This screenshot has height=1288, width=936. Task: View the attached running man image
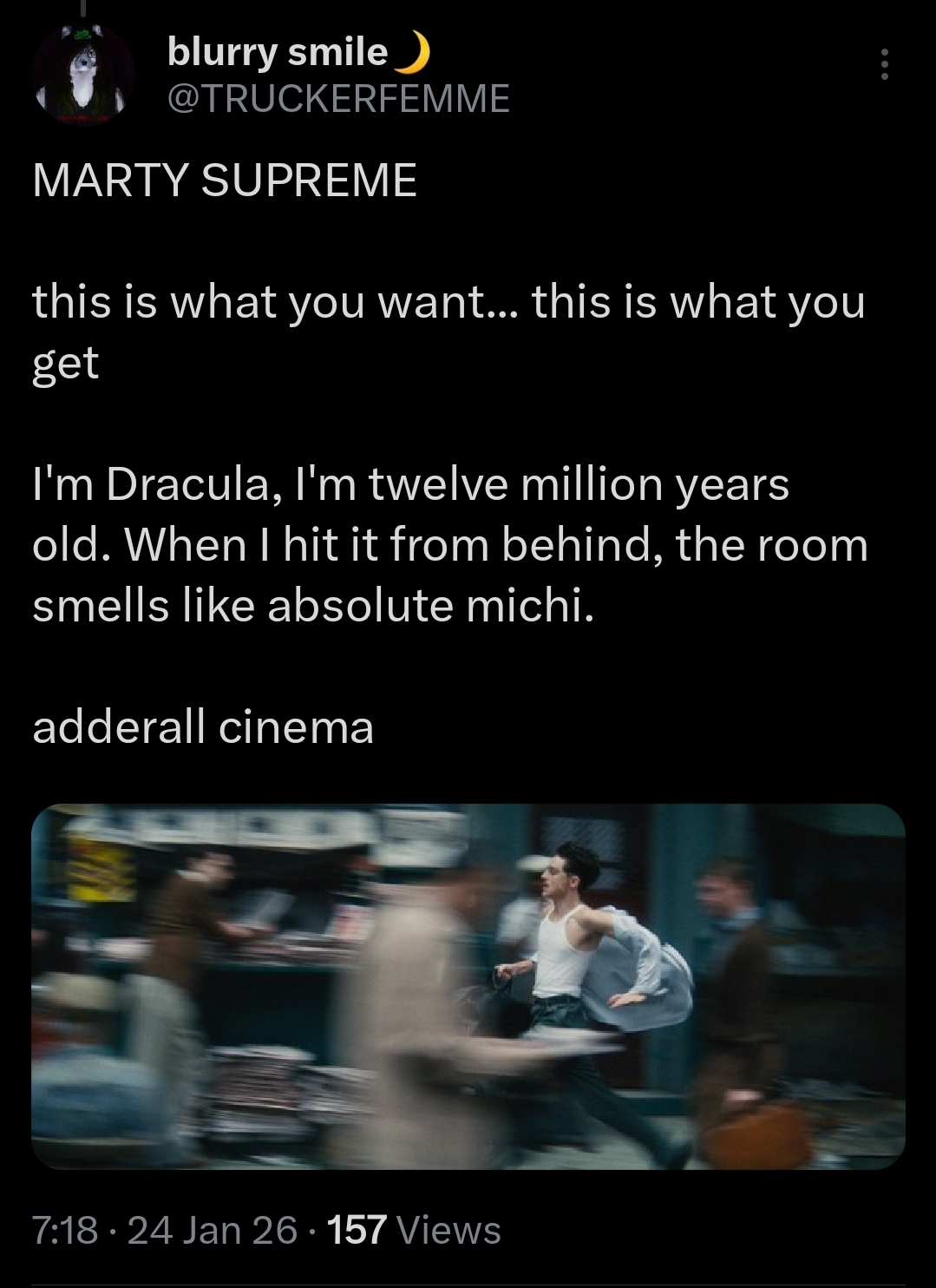(468, 986)
